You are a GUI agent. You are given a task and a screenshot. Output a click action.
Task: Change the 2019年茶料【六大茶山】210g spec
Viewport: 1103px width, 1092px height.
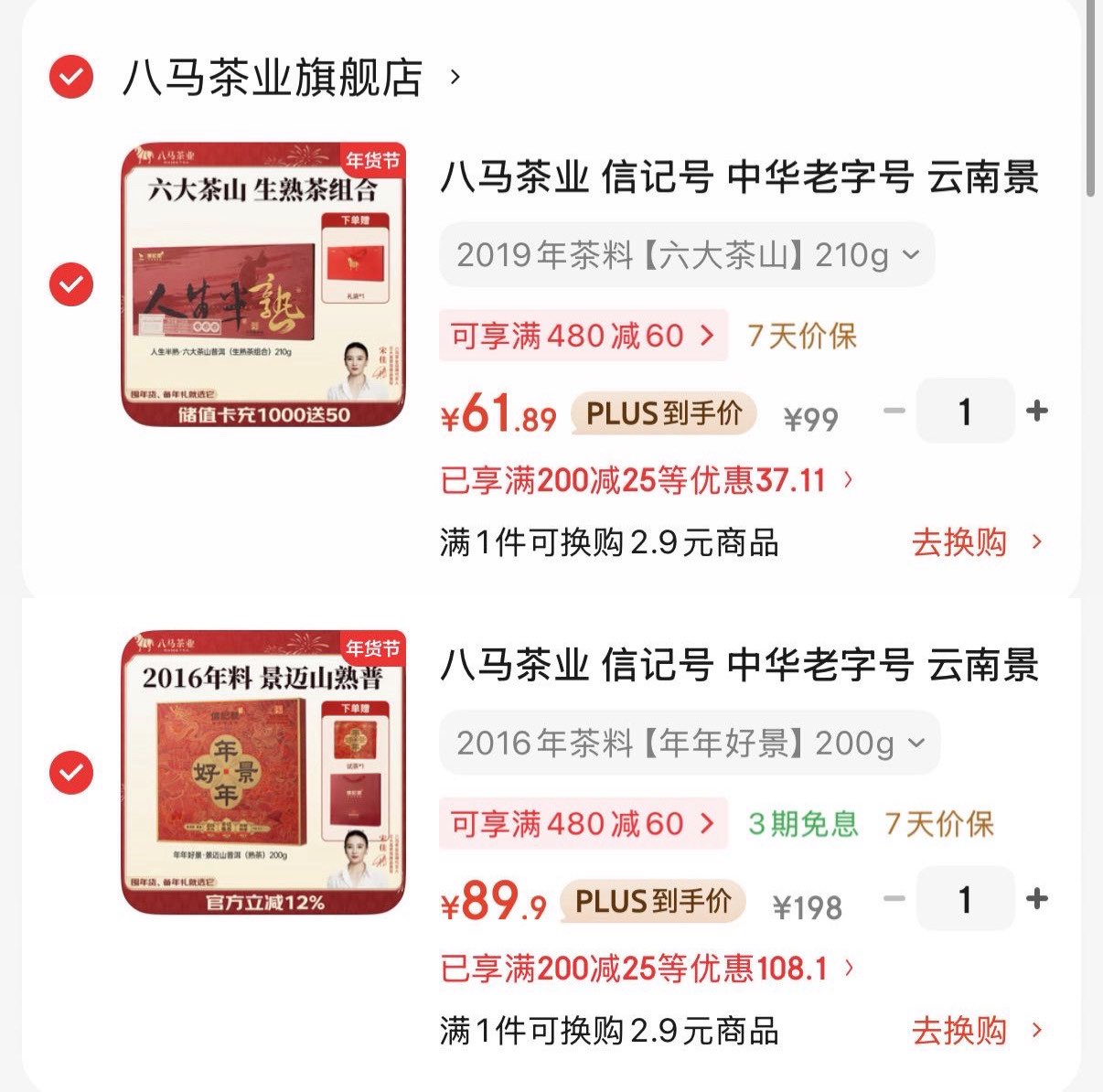click(686, 255)
